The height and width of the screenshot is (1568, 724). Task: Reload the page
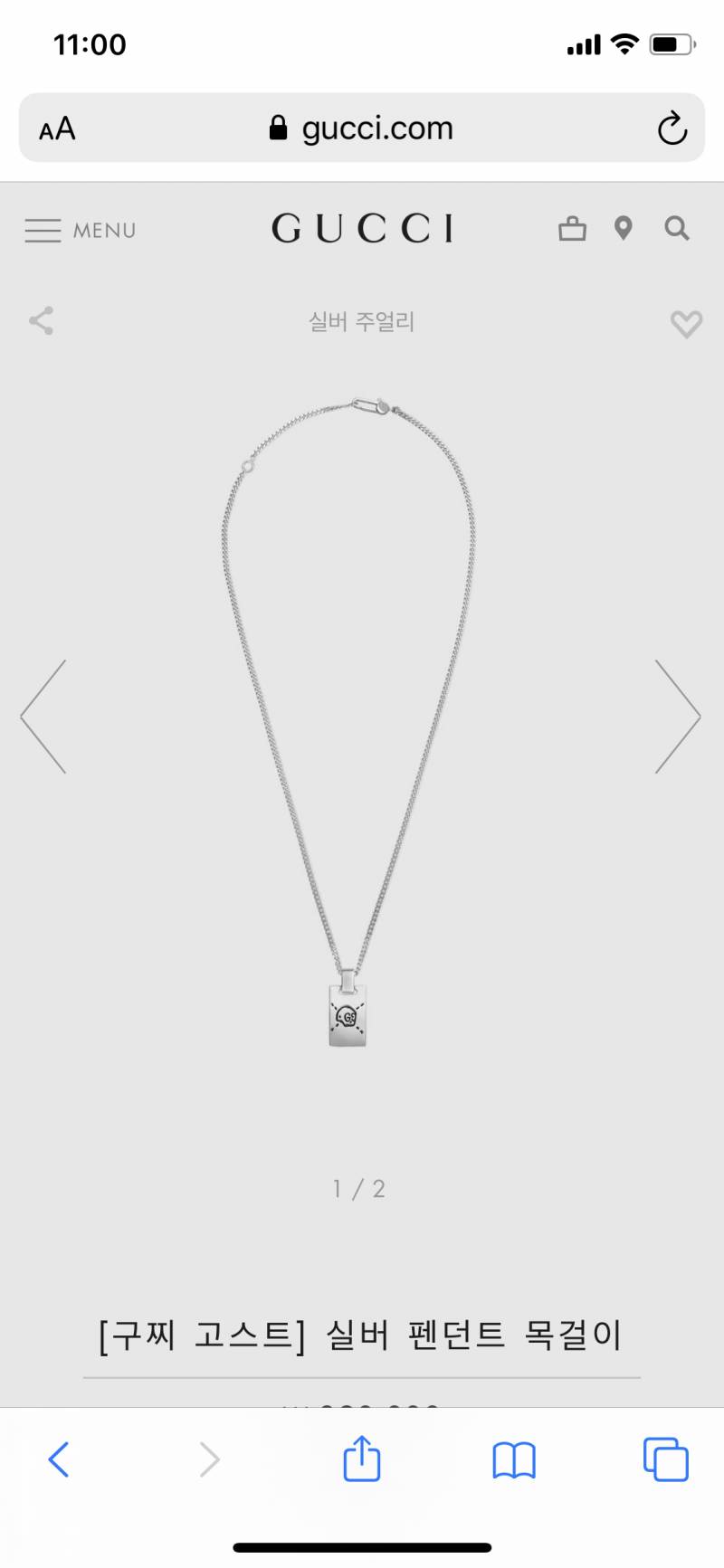(x=672, y=128)
